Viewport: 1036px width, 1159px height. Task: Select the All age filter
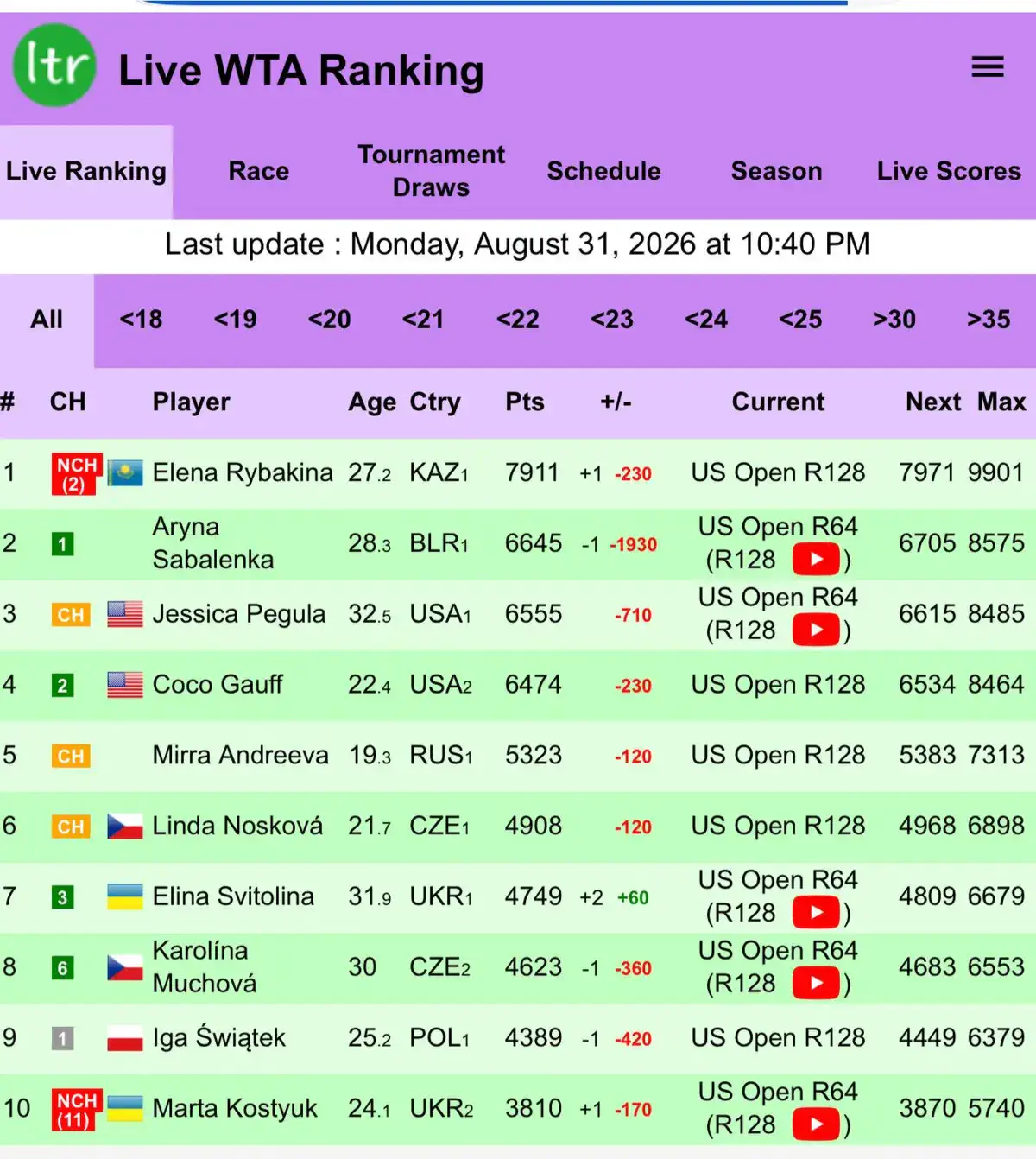pos(47,320)
